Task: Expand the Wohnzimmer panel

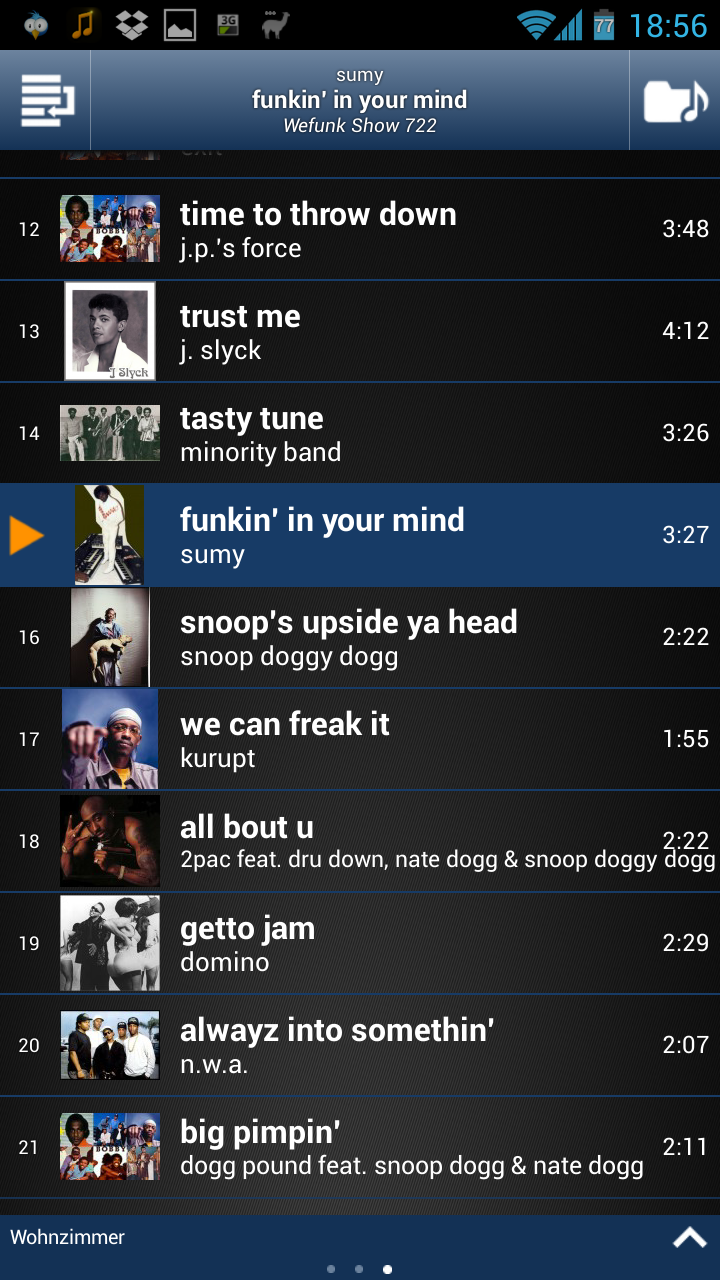Action: (x=689, y=1238)
